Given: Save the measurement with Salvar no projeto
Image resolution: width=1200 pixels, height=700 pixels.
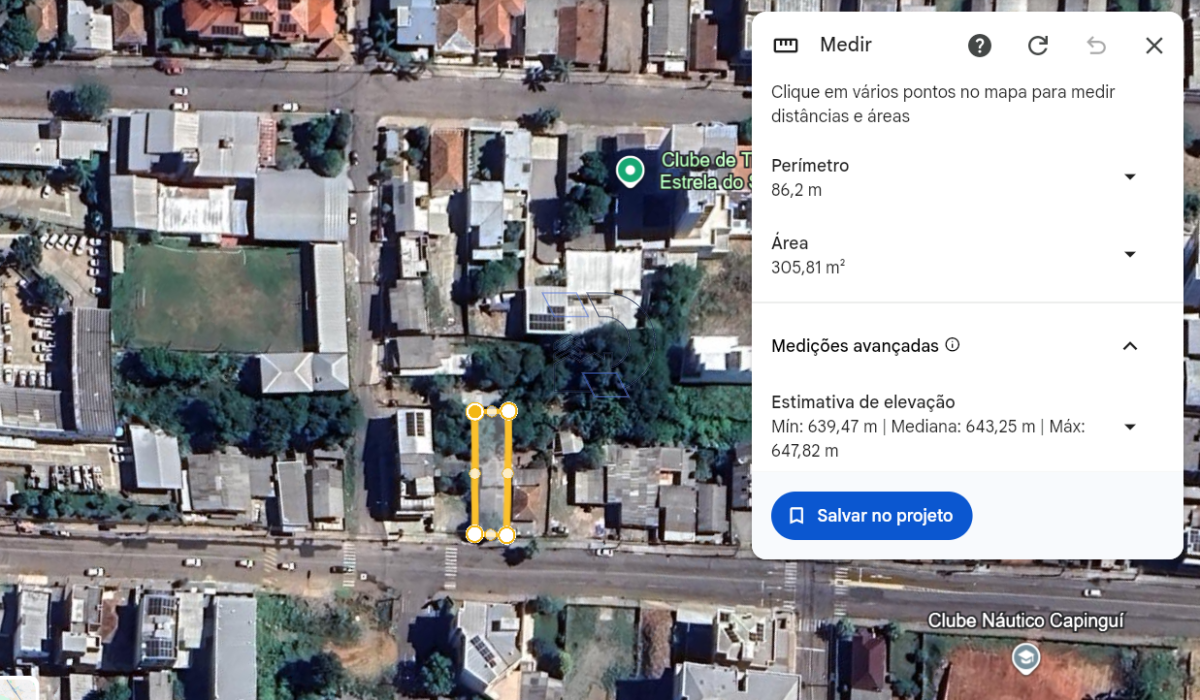Looking at the screenshot, I should [871, 516].
